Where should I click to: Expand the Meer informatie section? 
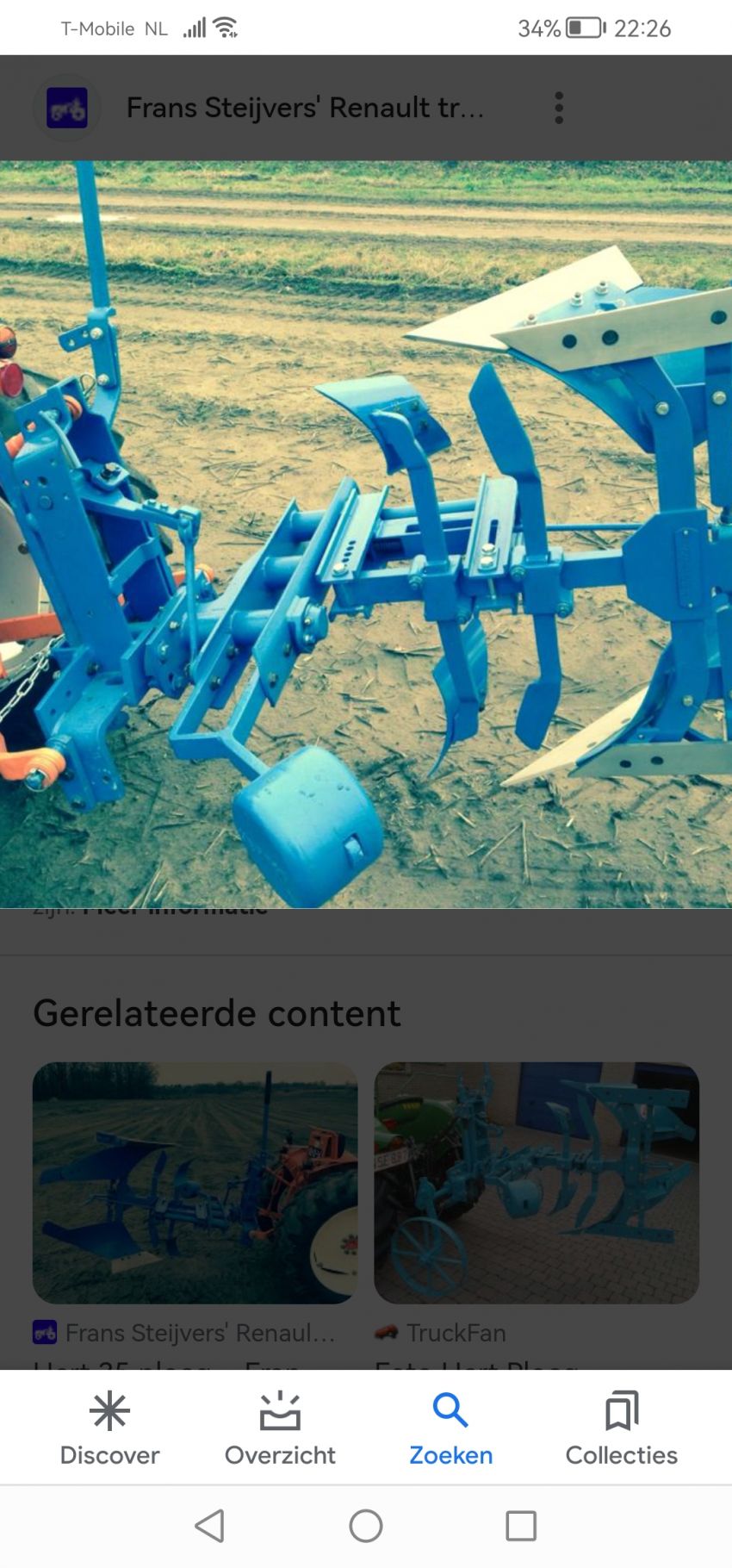pos(172,907)
